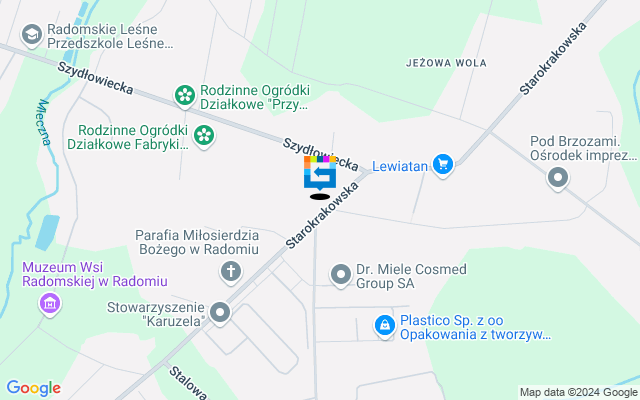The height and width of the screenshot is (400, 640).
Task: Tap the Rodzinne Ogródki Działkowe "Przy..." marker
Action: click(184, 96)
